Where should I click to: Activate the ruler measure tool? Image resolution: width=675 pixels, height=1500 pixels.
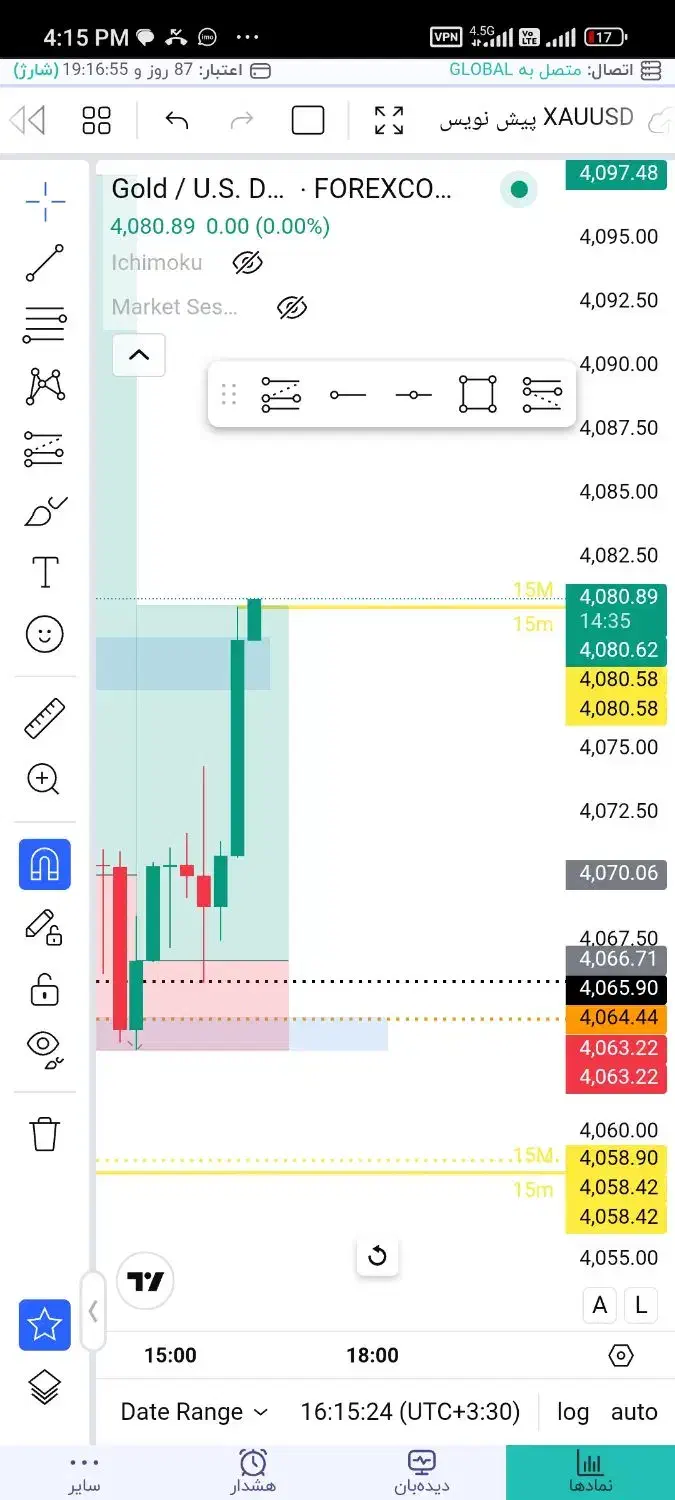(45, 718)
